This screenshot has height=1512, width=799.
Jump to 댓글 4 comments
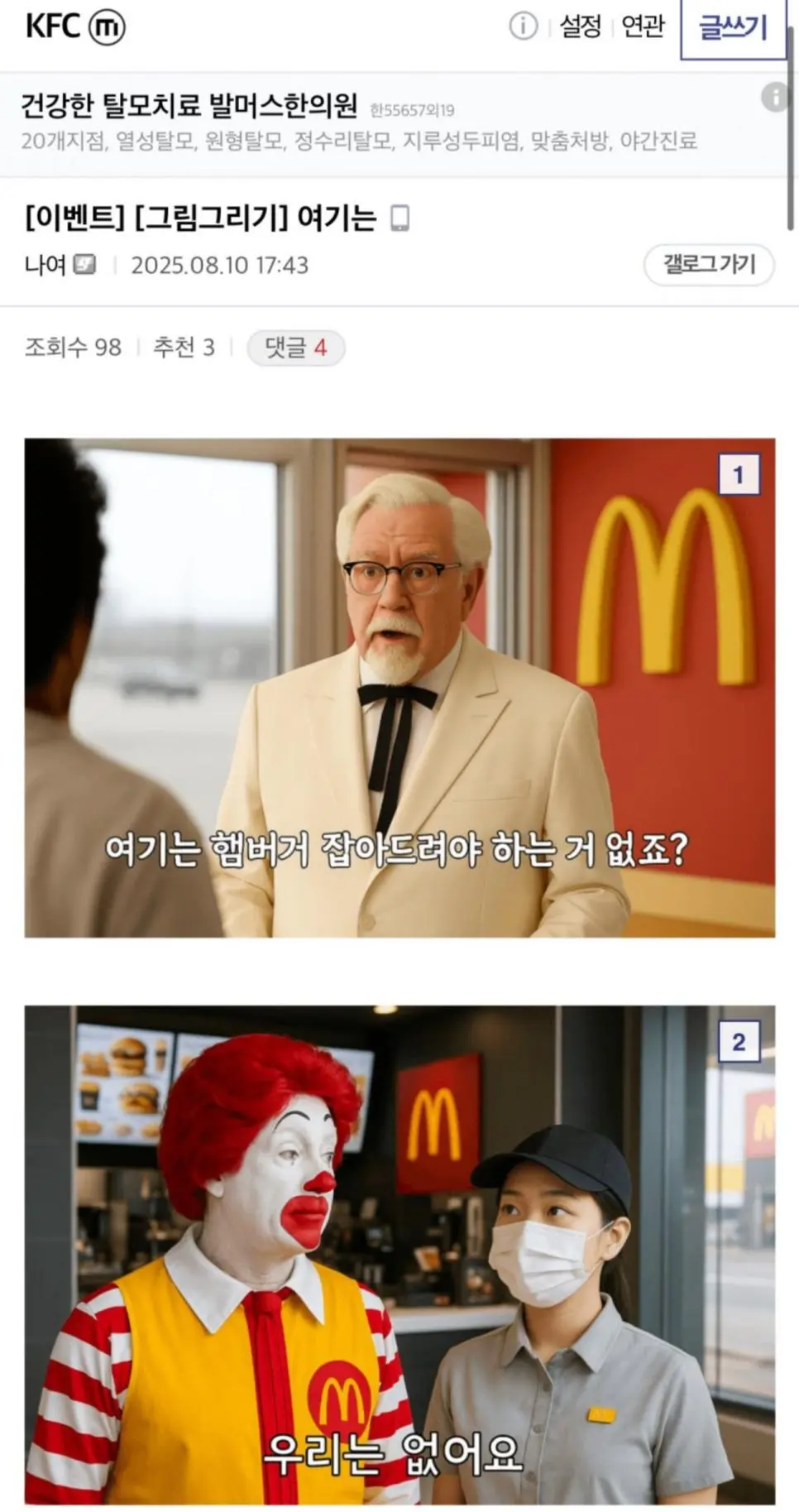295,348
